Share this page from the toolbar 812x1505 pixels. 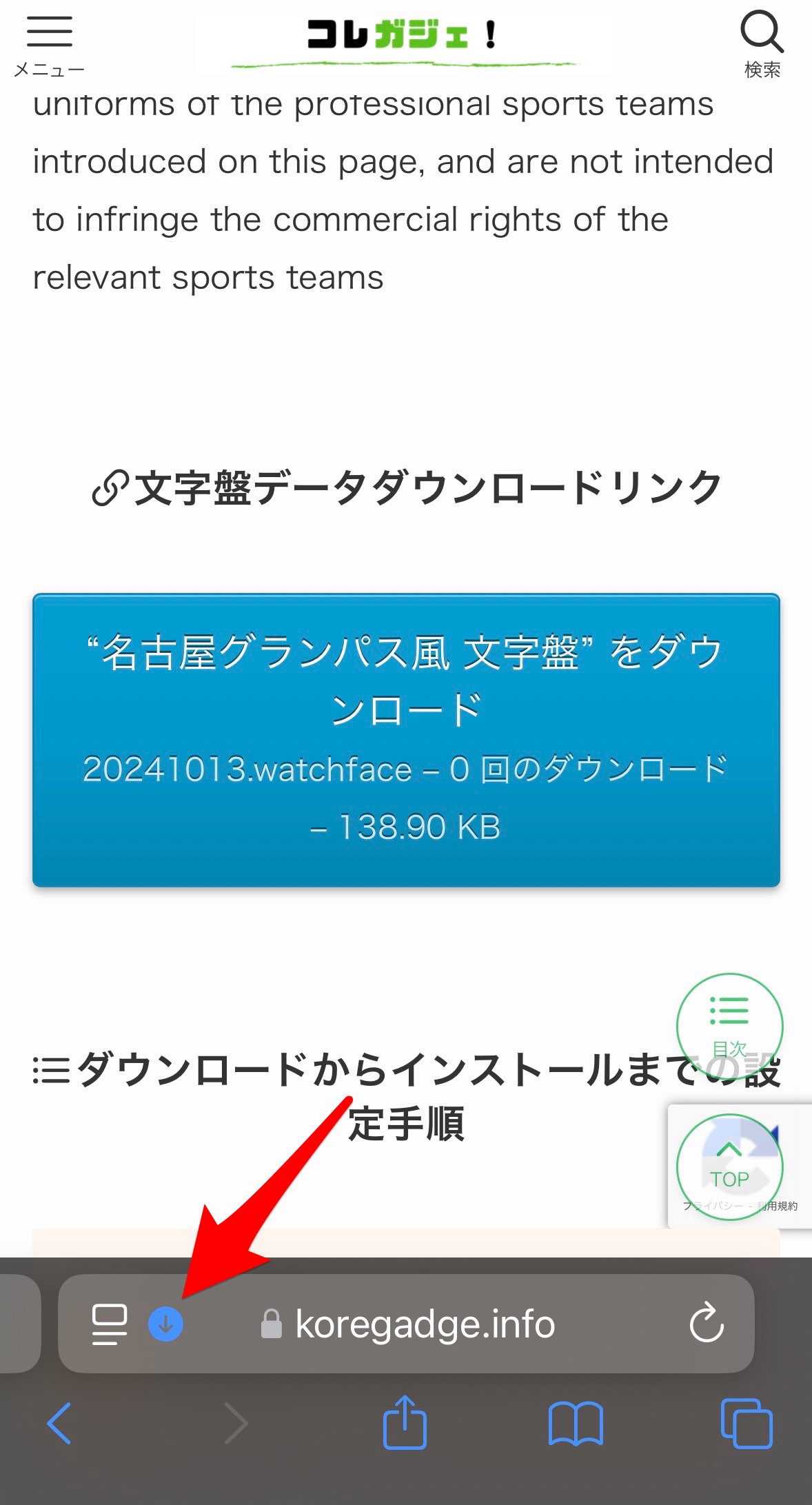coord(405,1422)
